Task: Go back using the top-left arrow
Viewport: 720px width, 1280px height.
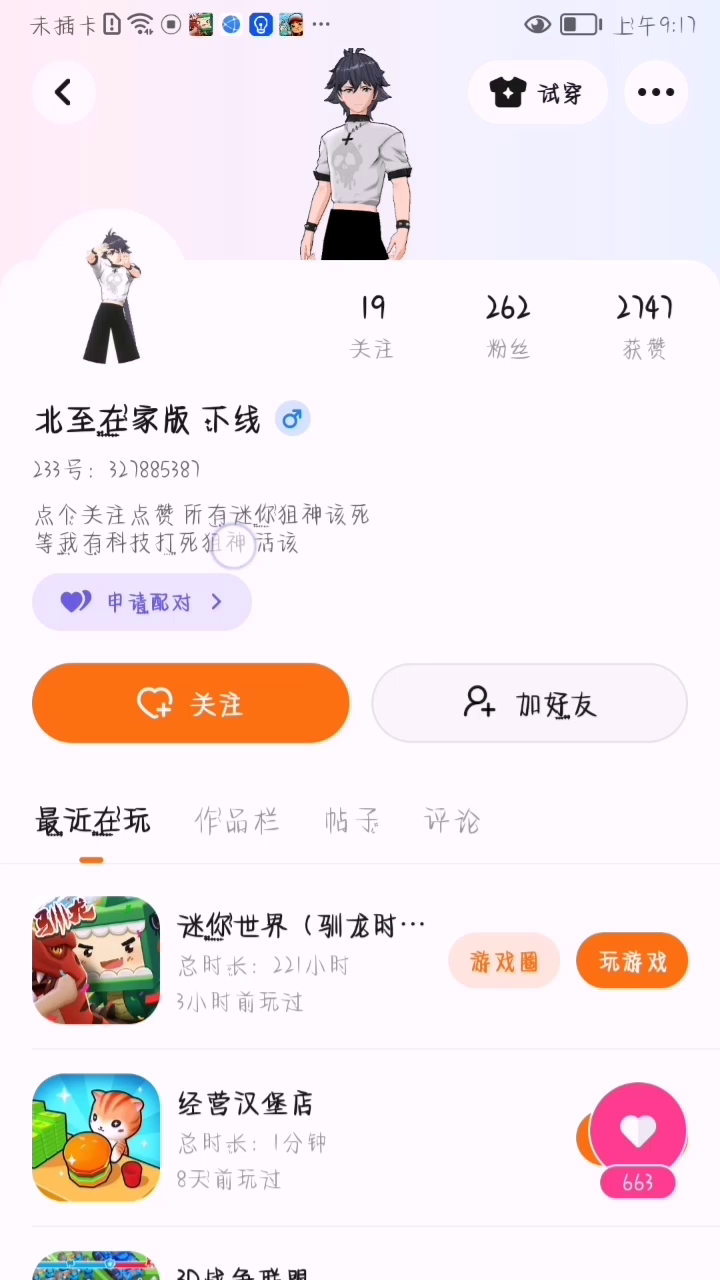Action: click(x=63, y=92)
